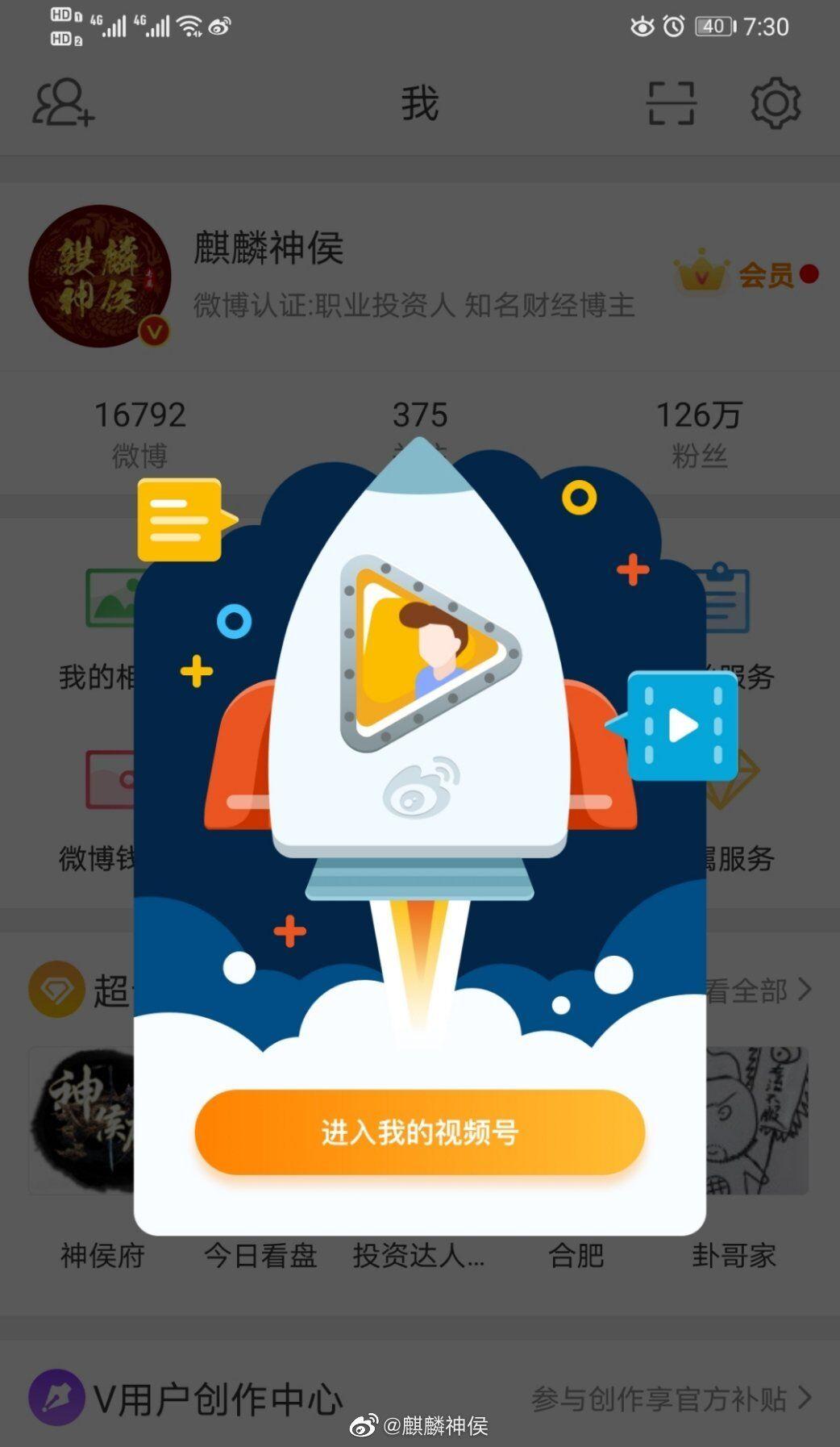This screenshot has height=1447, width=840.
Task: Open V用户创作中心
Action: [x=218, y=1398]
